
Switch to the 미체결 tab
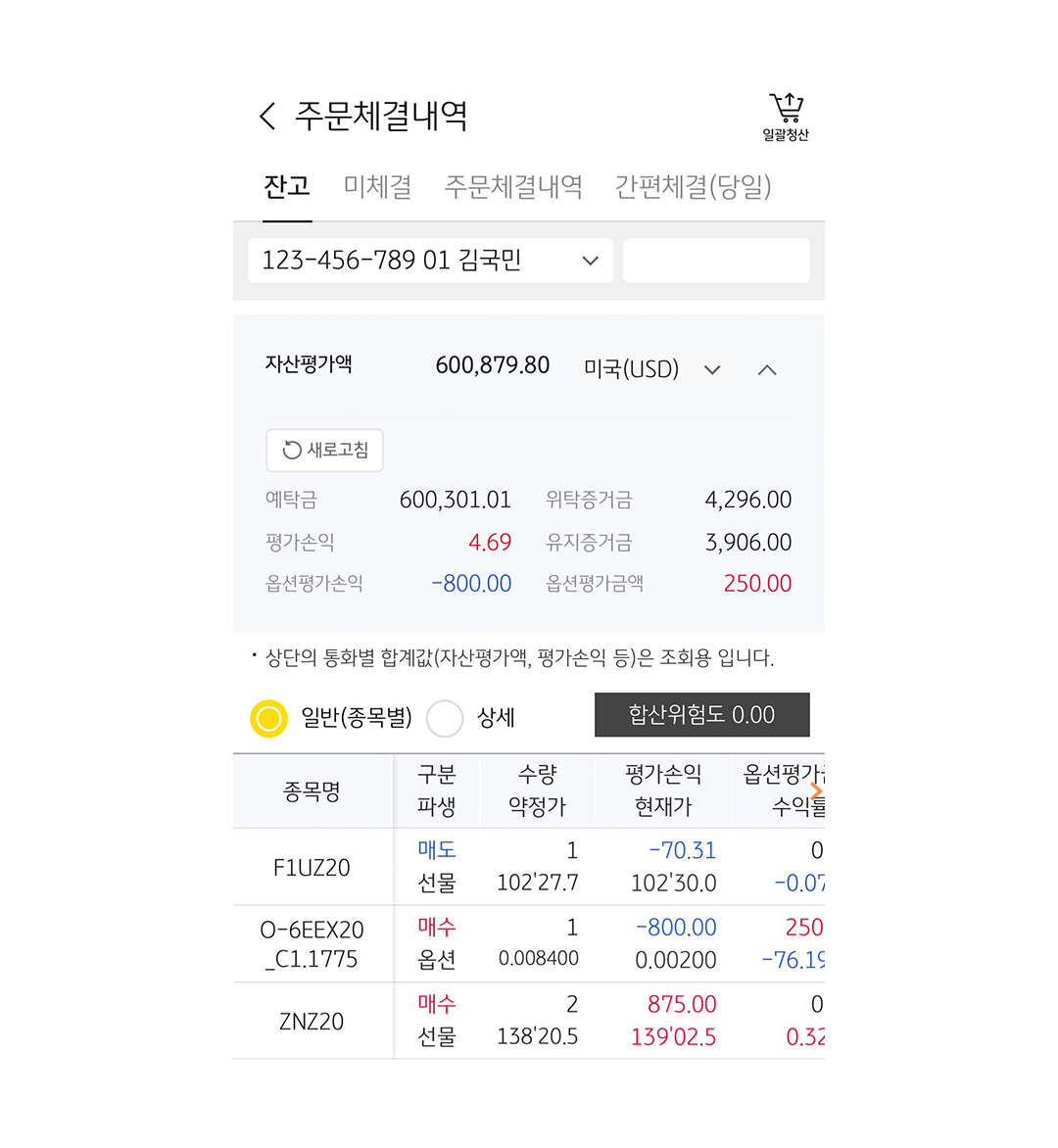pyautogui.click(x=377, y=186)
